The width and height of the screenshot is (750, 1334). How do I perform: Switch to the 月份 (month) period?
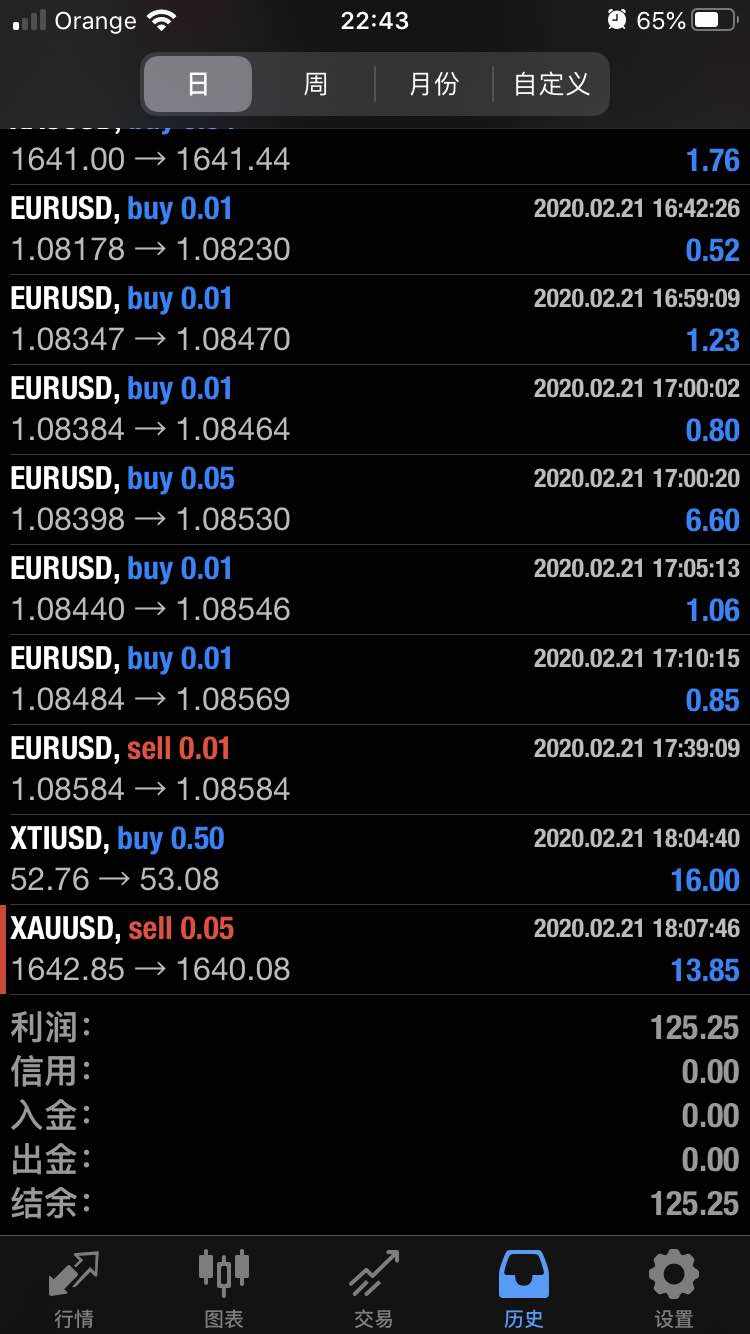pyautogui.click(x=433, y=85)
